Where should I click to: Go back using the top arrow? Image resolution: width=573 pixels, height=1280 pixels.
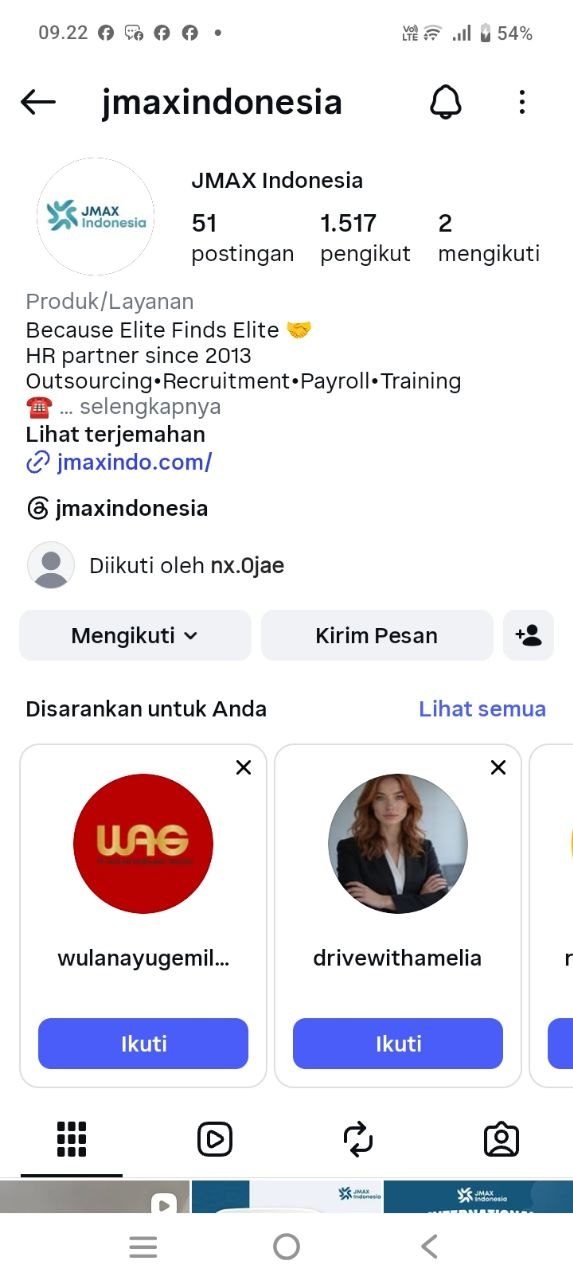(38, 102)
